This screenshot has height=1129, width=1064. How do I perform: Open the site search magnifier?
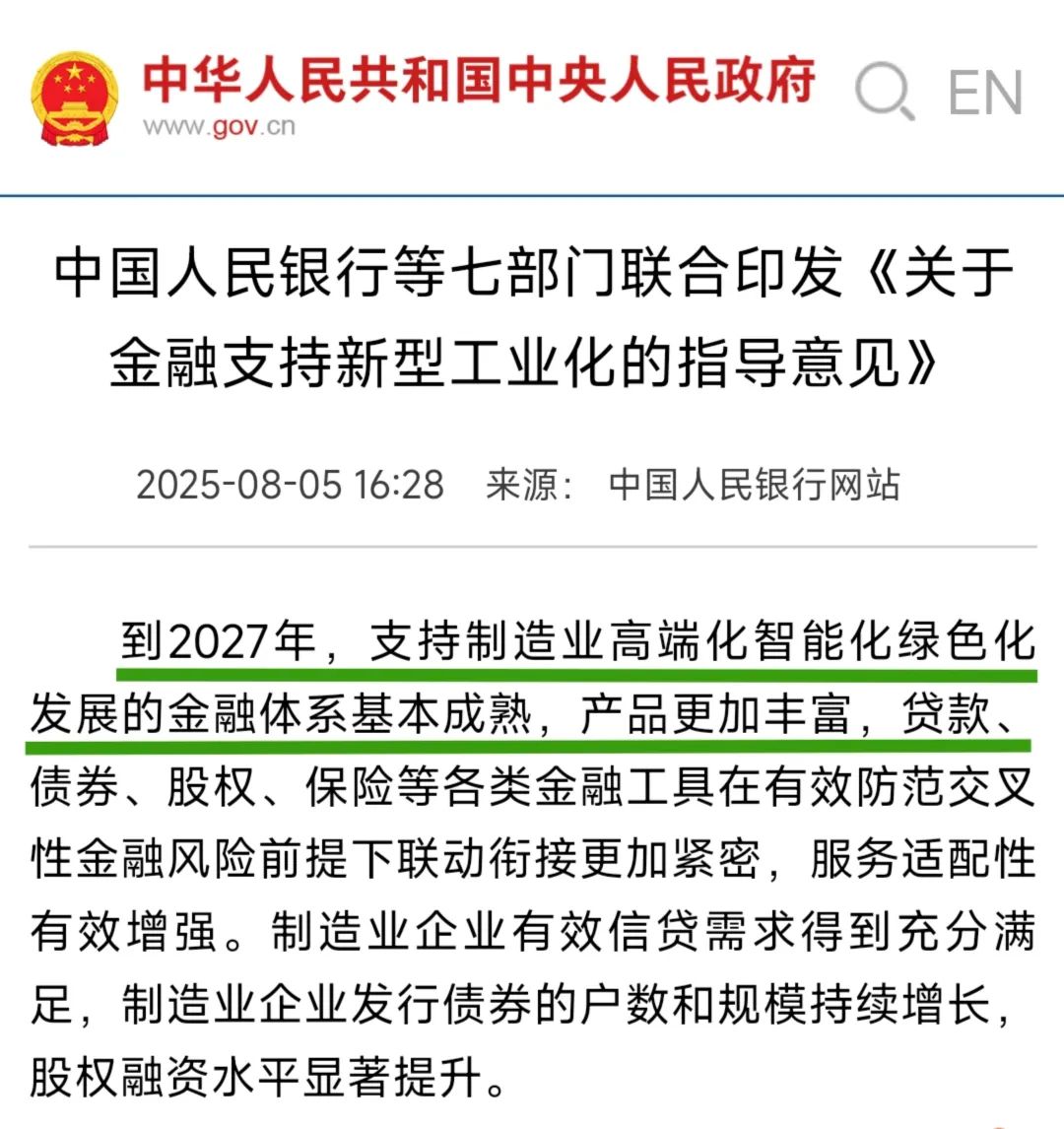click(884, 92)
